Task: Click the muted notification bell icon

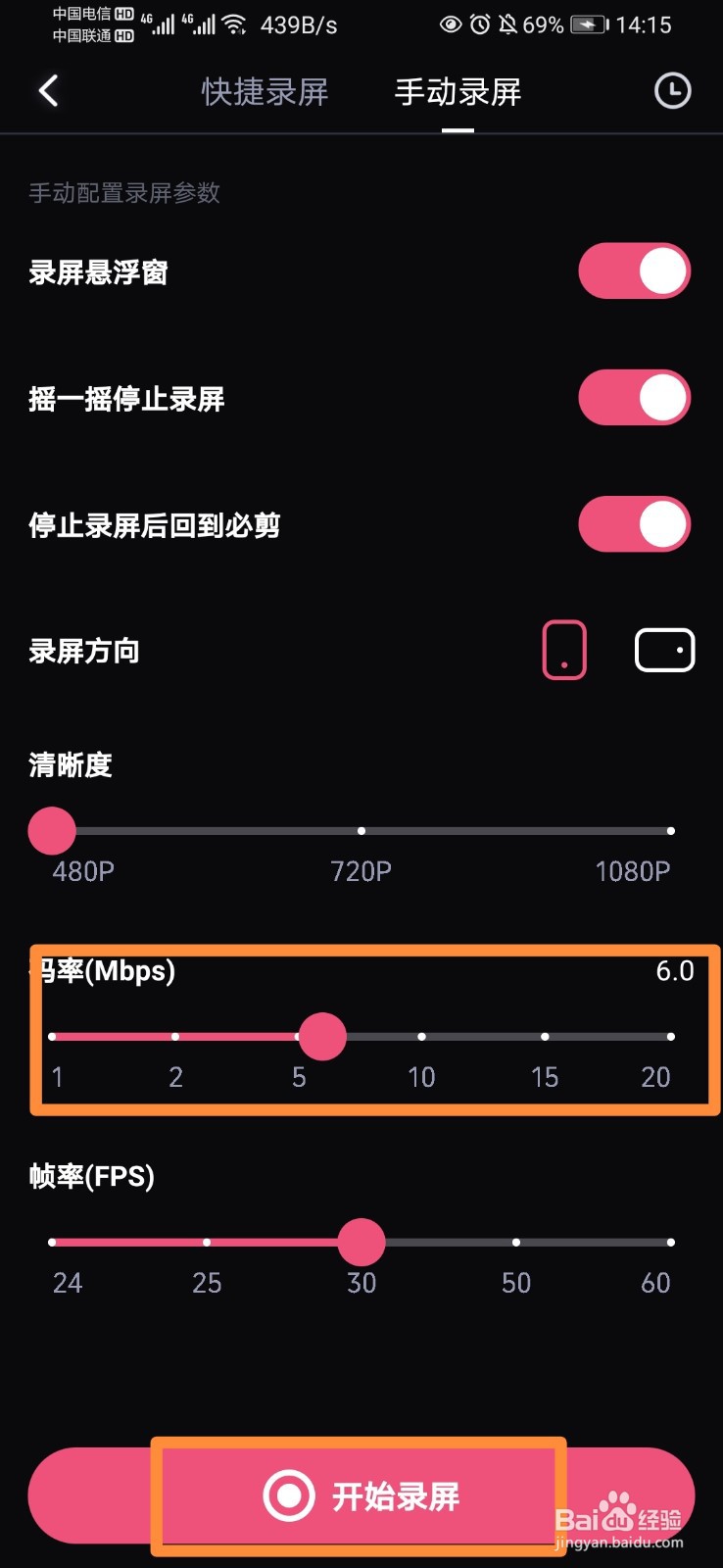Action: click(x=508, y=24)
